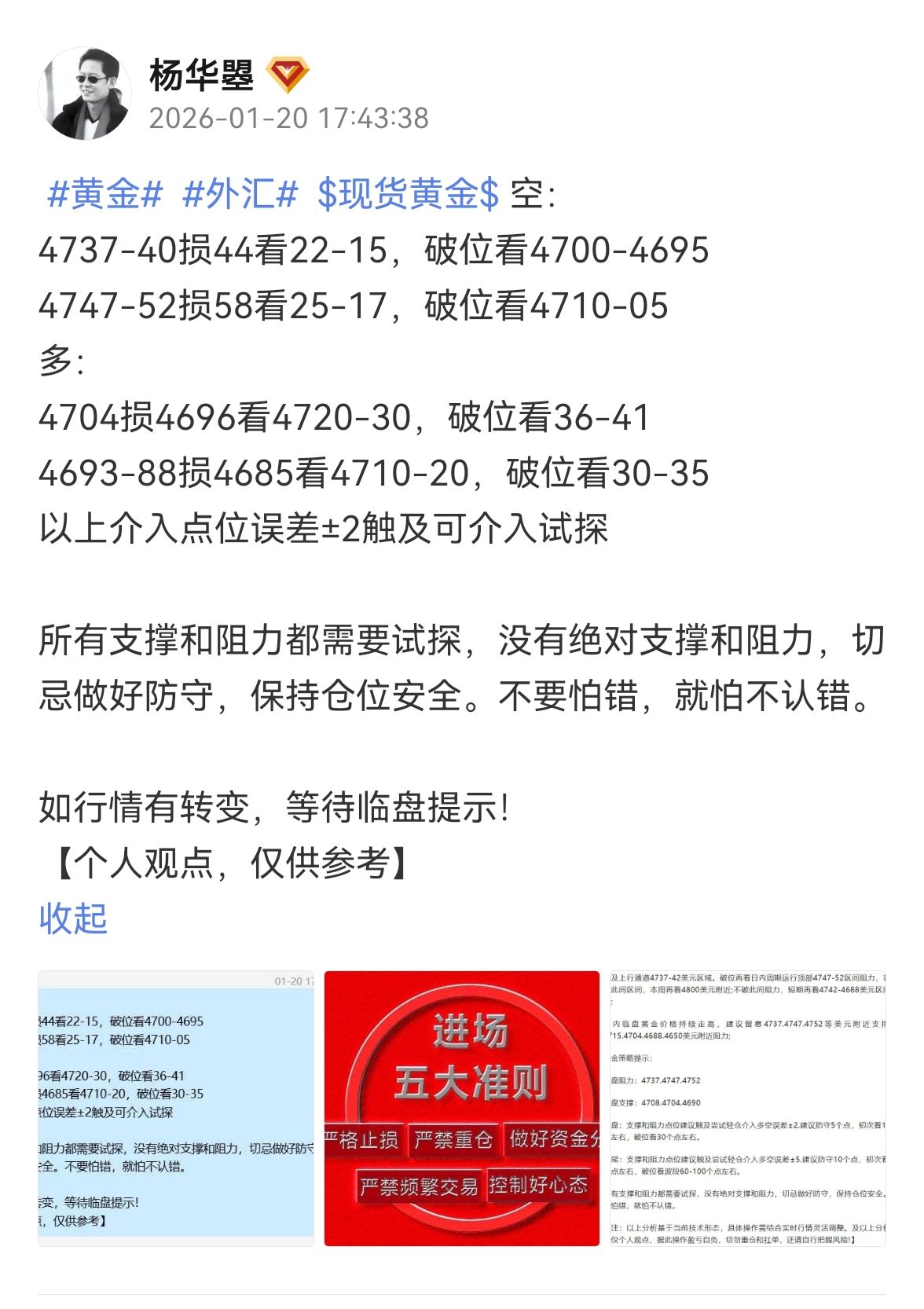This screenshot has height=1309, width=924.
Task: Open 杨华曌's profile picture
Action: (x=85, y=93)
